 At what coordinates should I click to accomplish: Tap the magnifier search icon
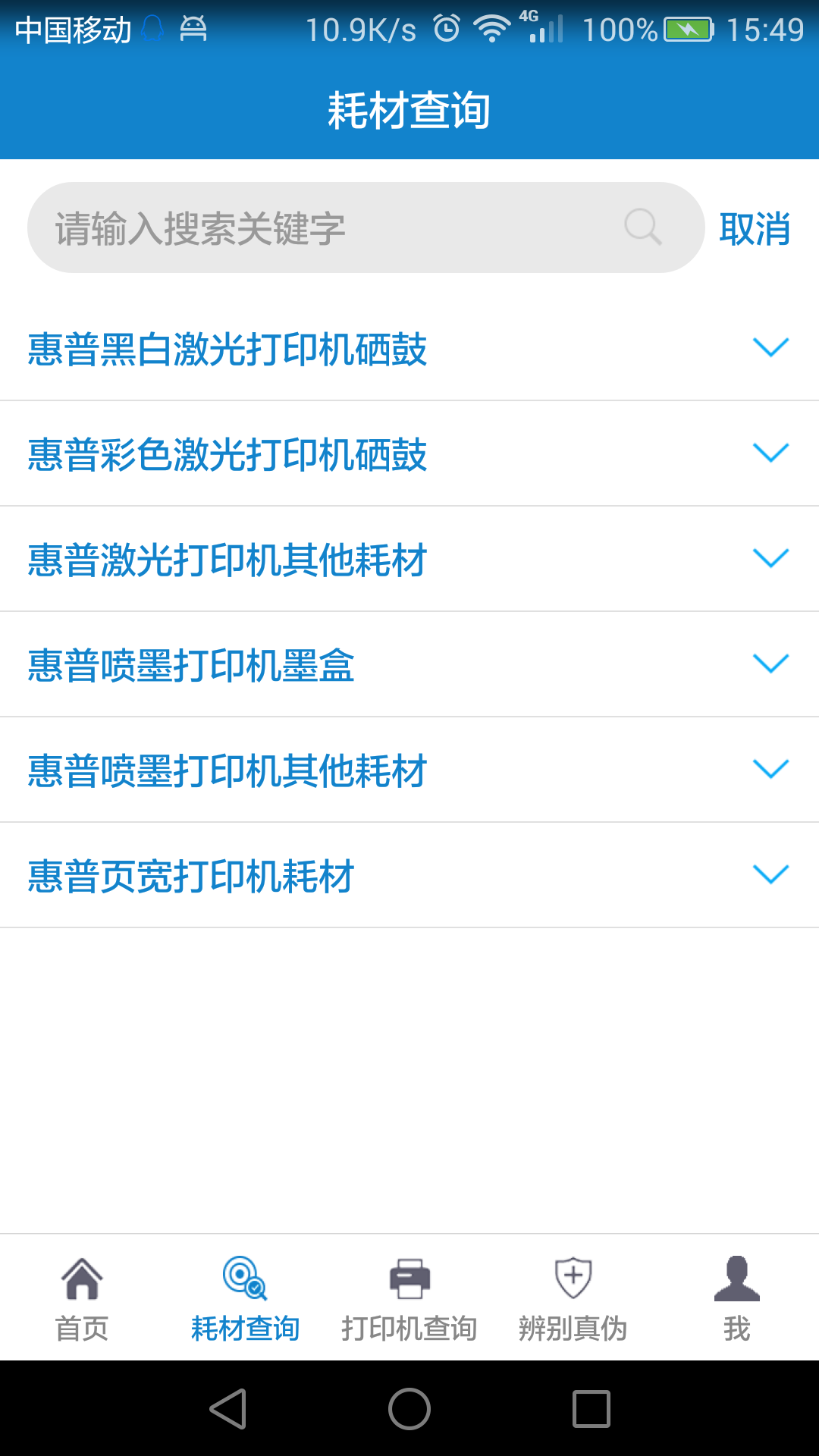point(643,227)
